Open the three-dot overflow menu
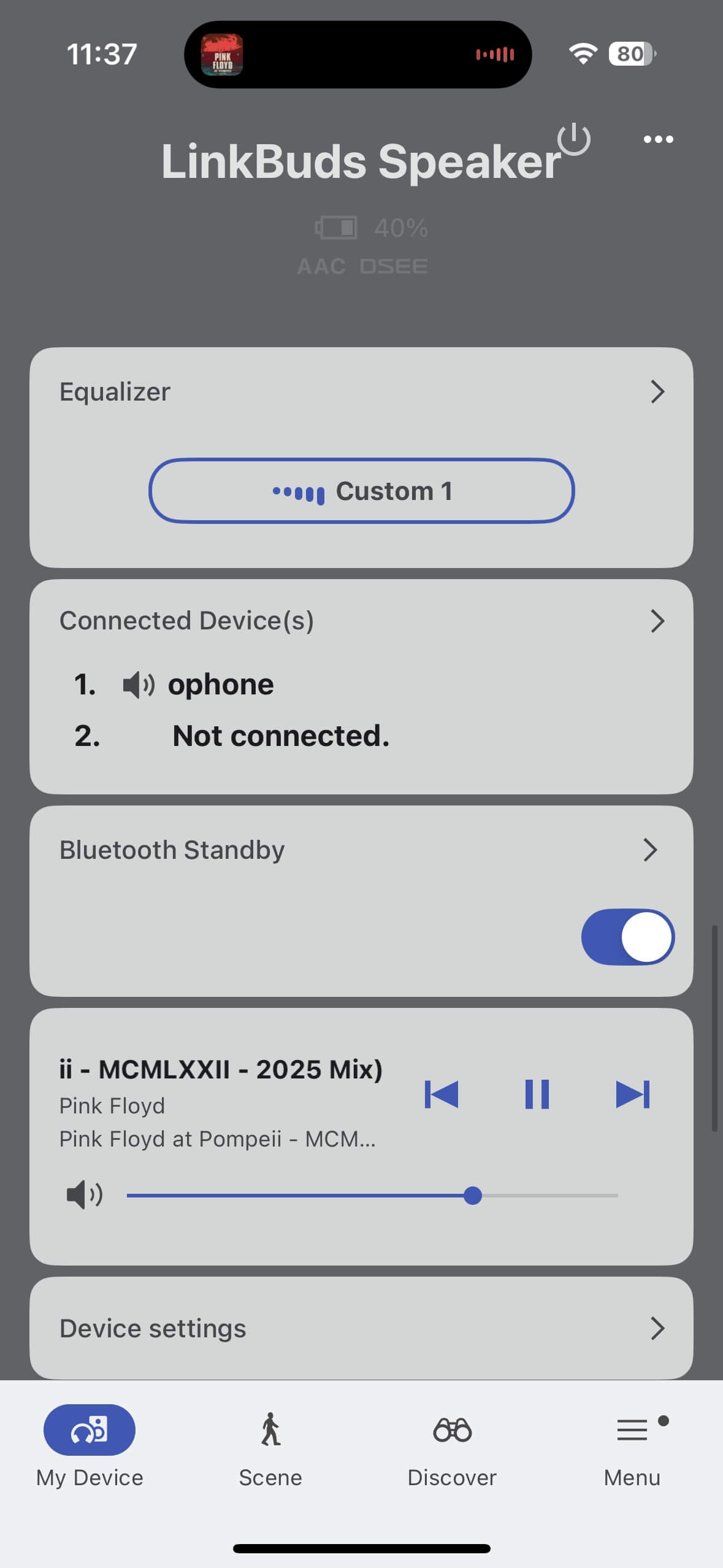 (658, 139)
